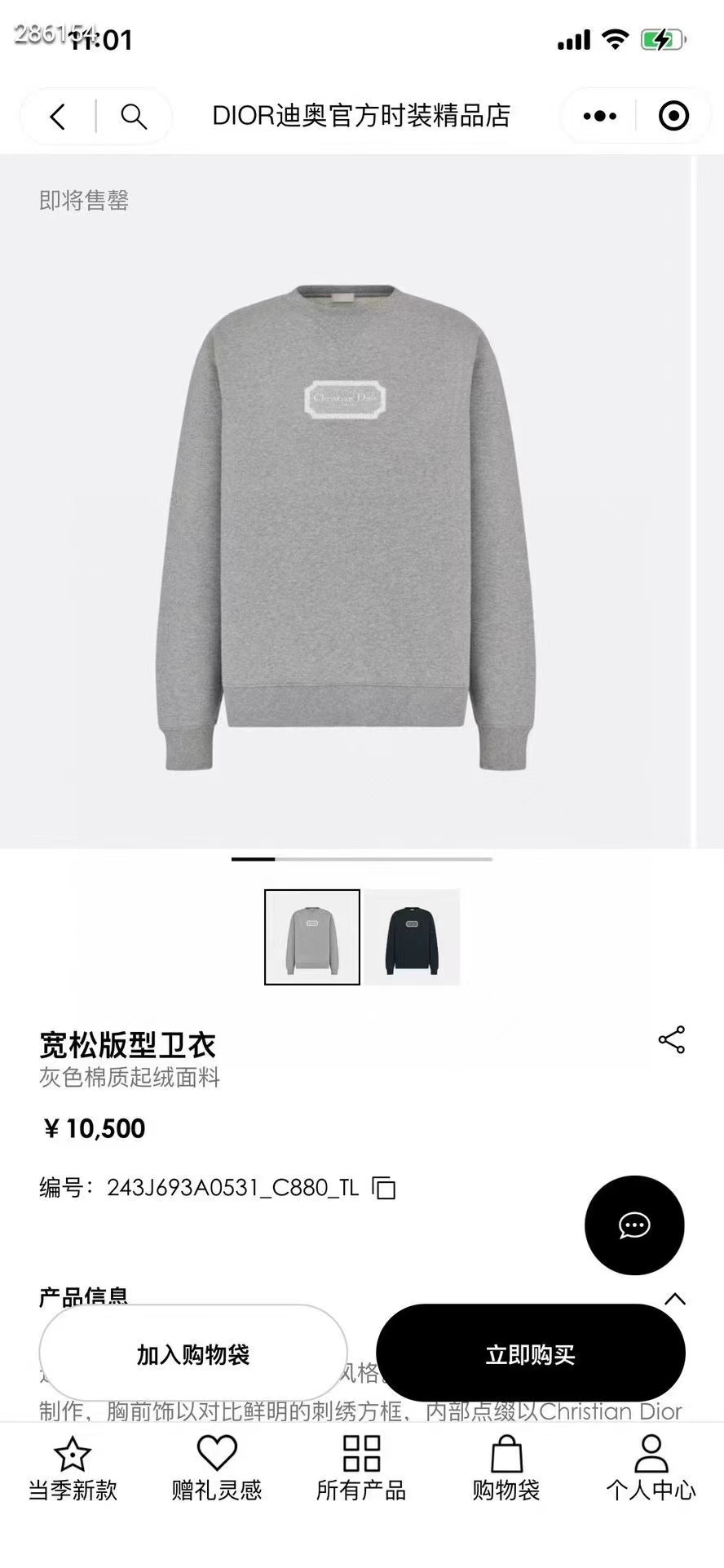Go back to the previous page
Screen dimensions: 724x1568
point(57,117)
